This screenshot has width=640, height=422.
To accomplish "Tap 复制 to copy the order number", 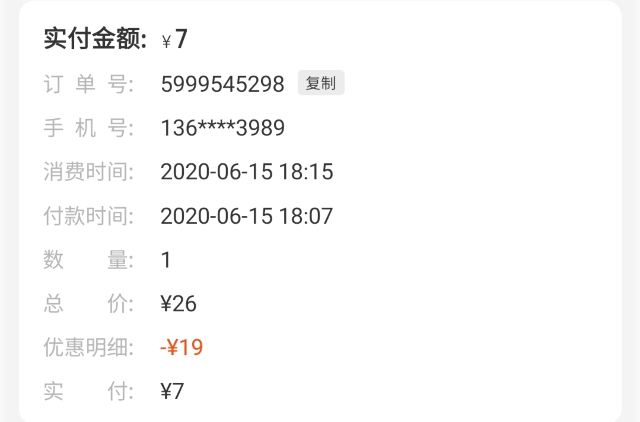I will click(x=321, y=84).
